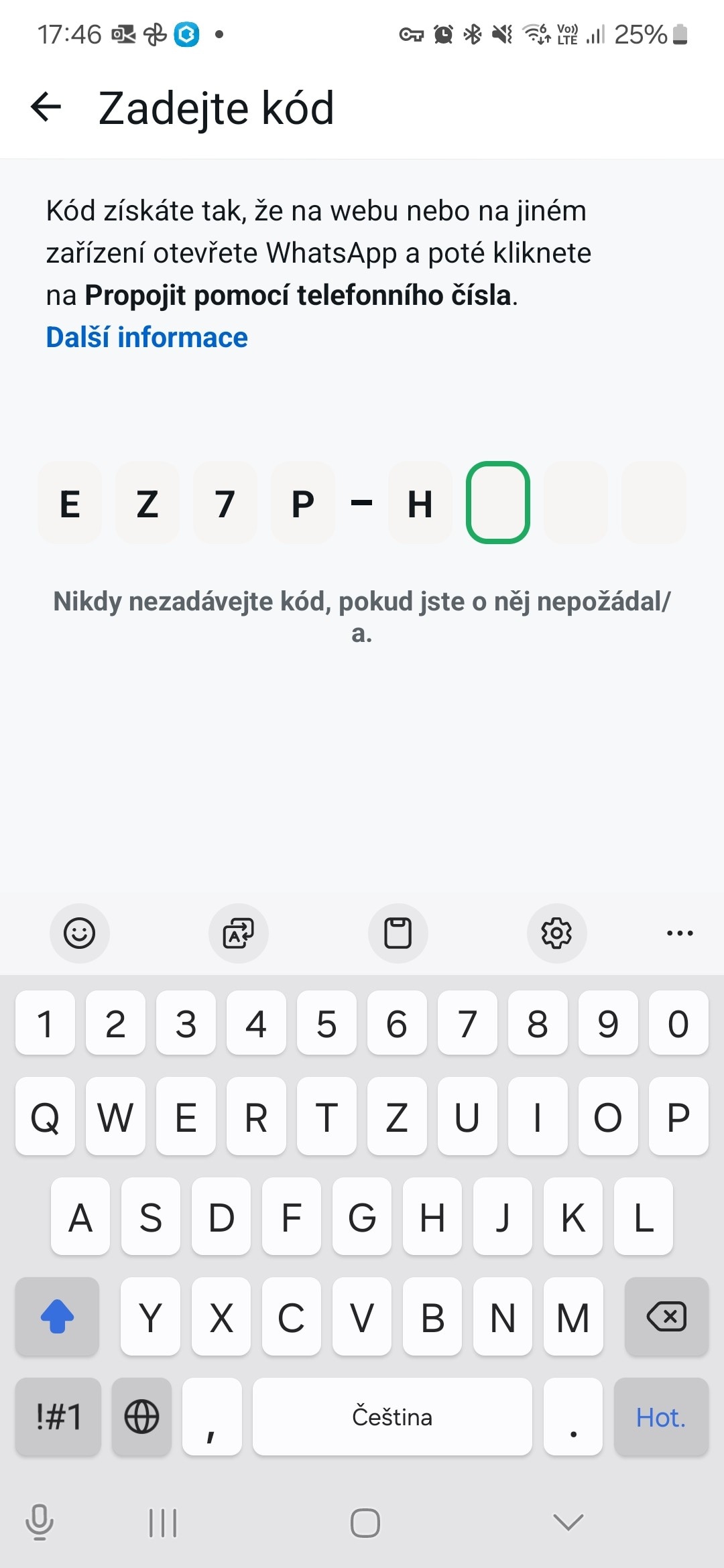Delete the last character with backspace
Screen dimensions: 724x1568
click(x=666, y=1317)
